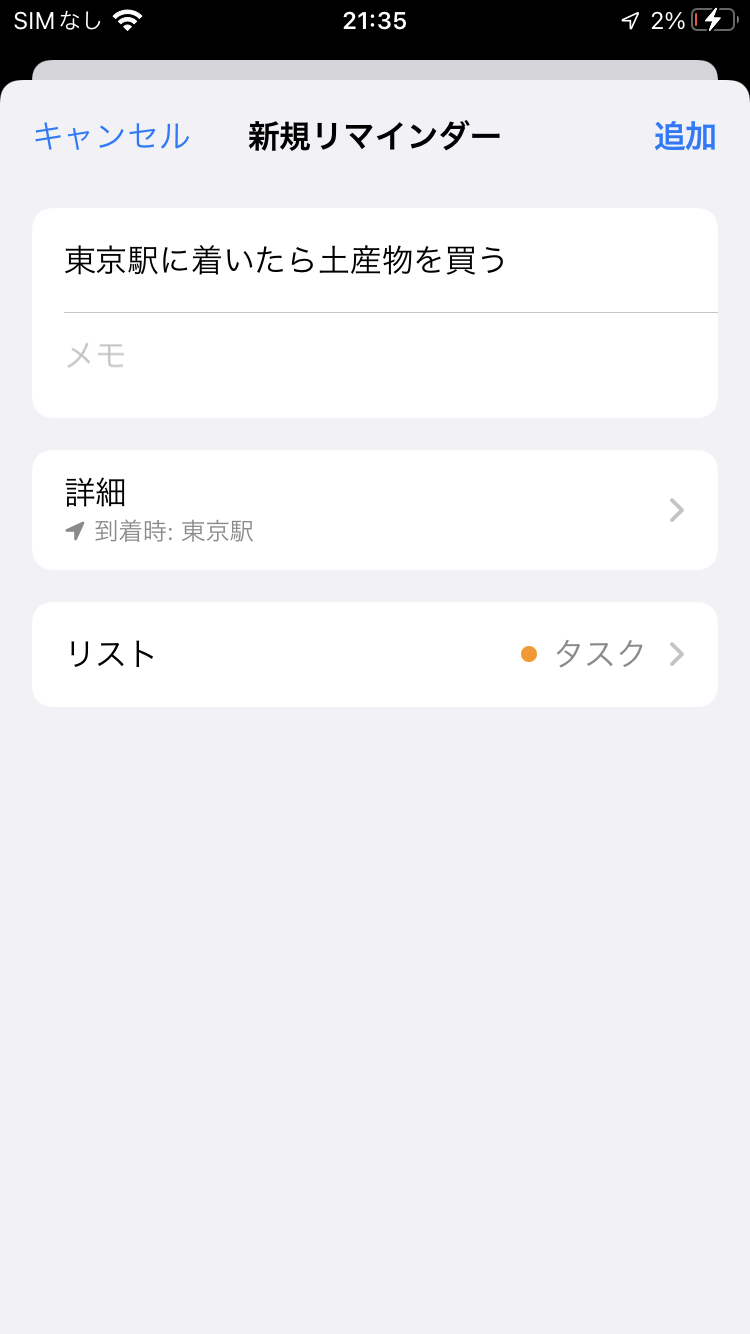Screen dimensions: 750x1334
Task: Tap 追加 to save the reminder
Action: (x=684, y=136)
